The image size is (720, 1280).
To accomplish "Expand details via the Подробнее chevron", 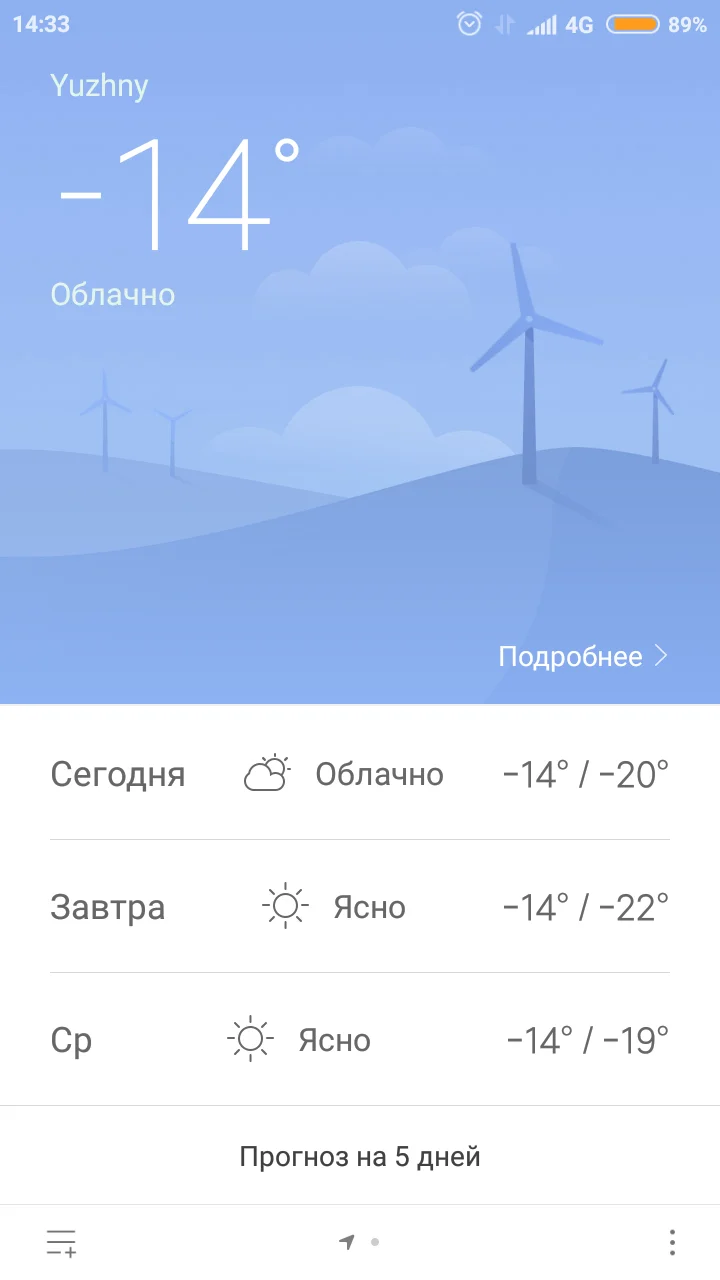I will tap(660, 656).
